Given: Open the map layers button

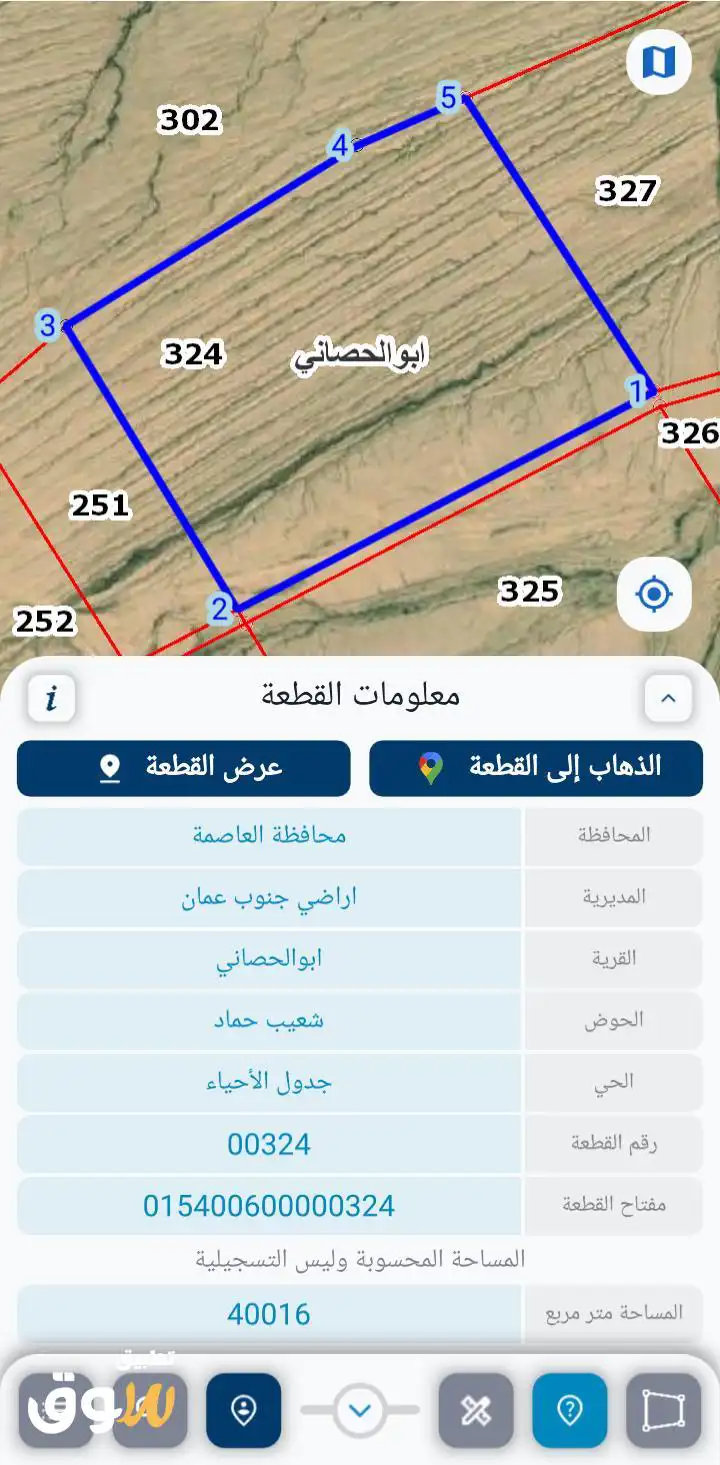Looking at the screenshot, I should pos(659,62).
